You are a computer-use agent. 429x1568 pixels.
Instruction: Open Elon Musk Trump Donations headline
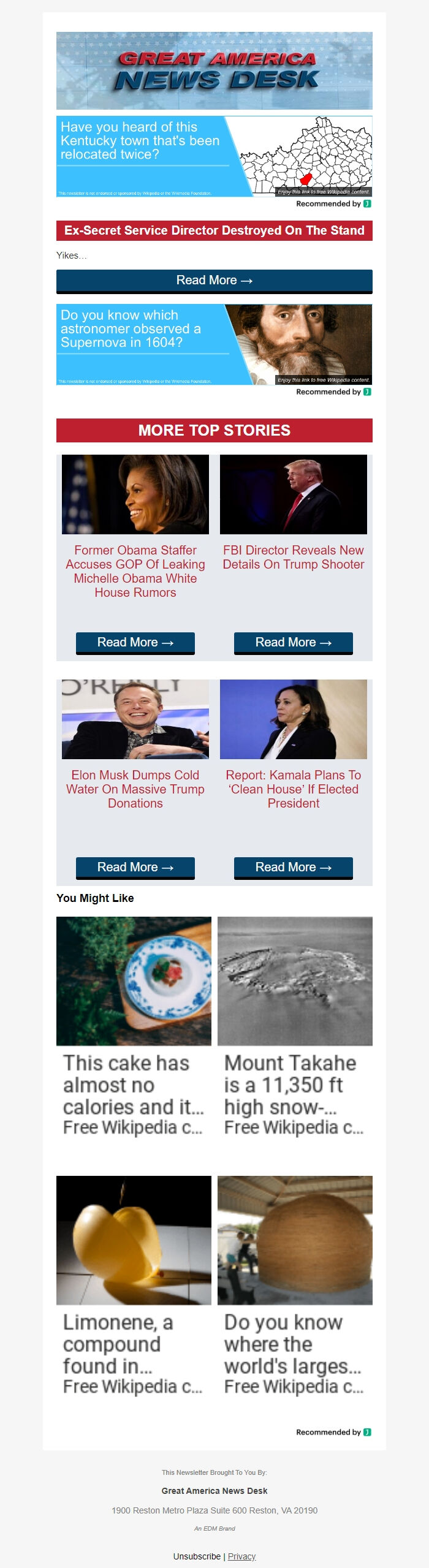[135, 789]
